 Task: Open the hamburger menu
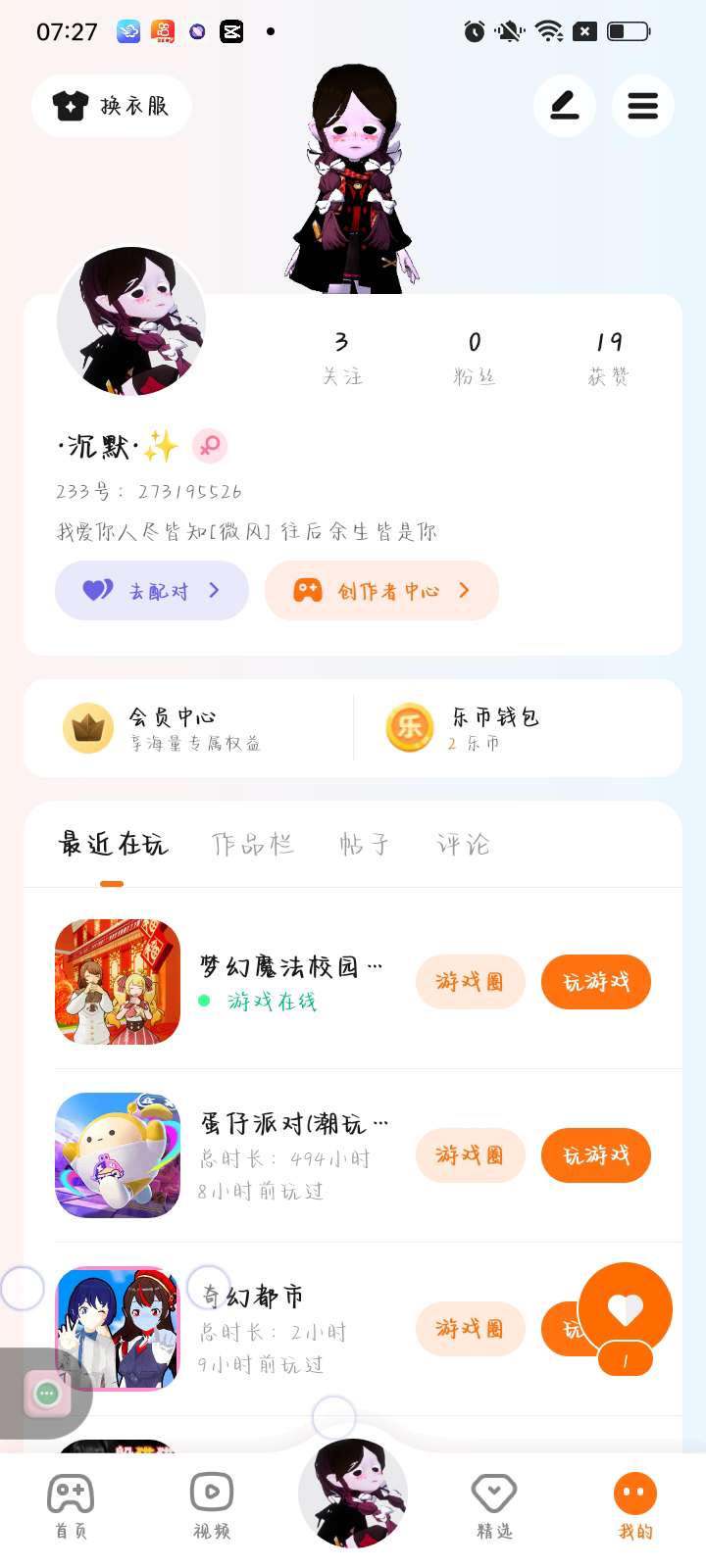(x=642, y=106)
